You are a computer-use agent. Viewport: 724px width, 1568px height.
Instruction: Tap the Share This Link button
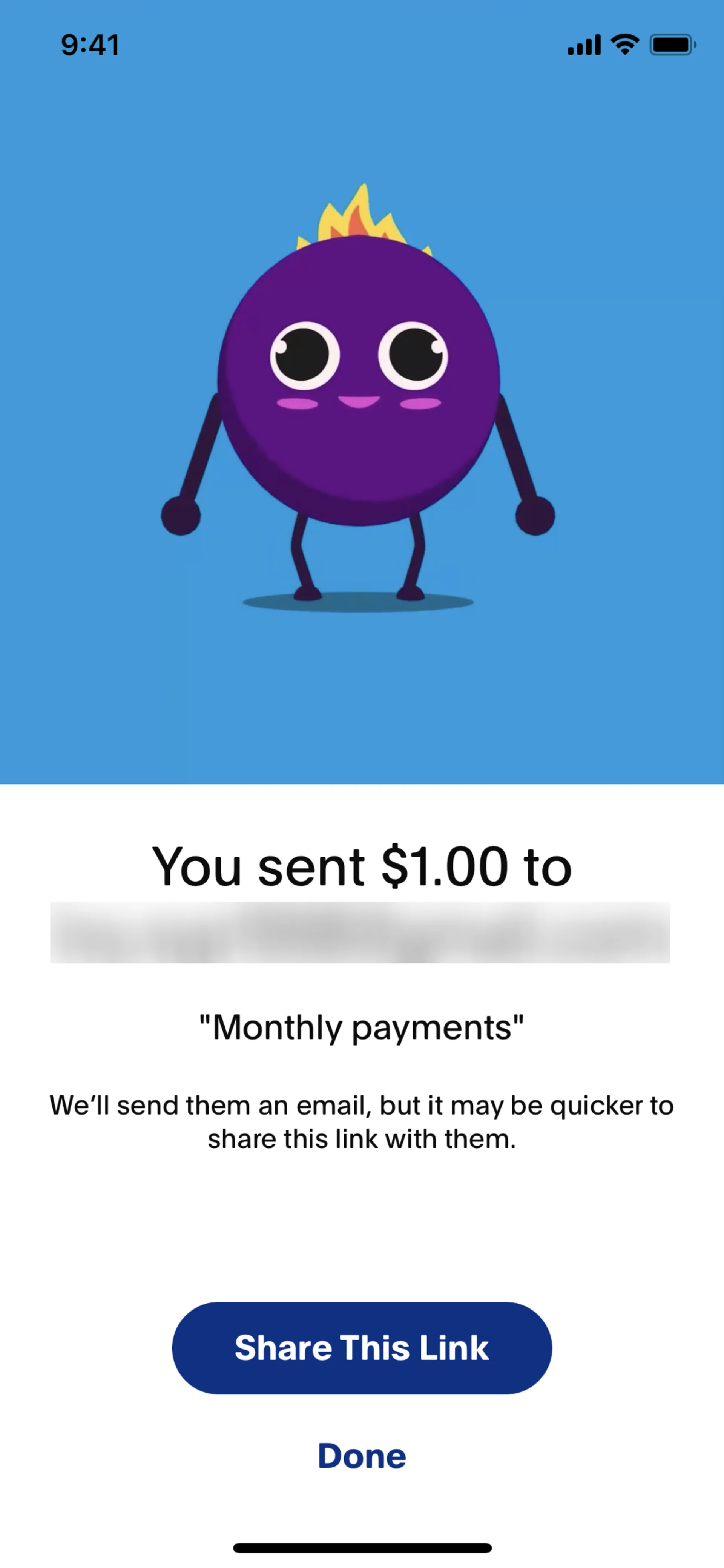click(x=362, y=1348)
